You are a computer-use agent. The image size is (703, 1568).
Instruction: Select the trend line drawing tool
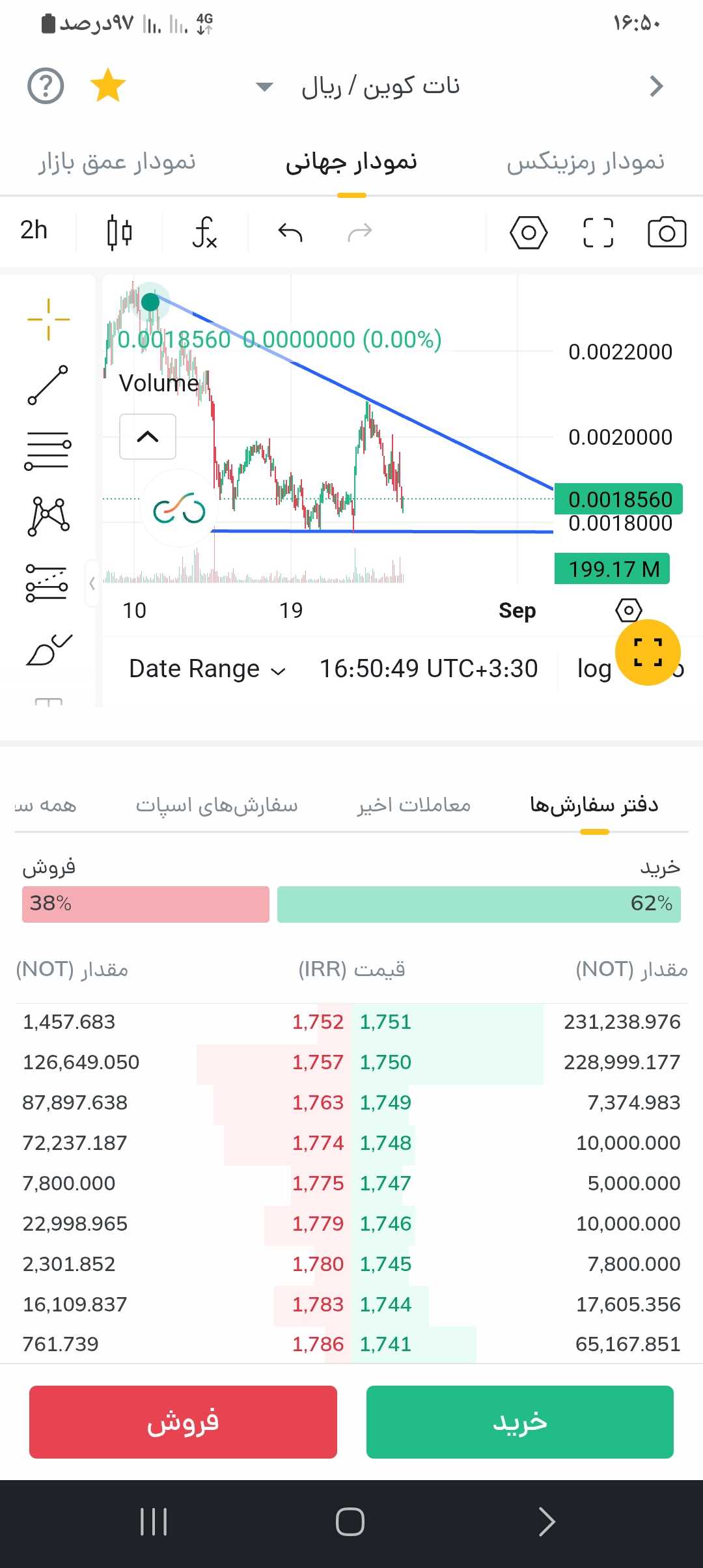49,385
